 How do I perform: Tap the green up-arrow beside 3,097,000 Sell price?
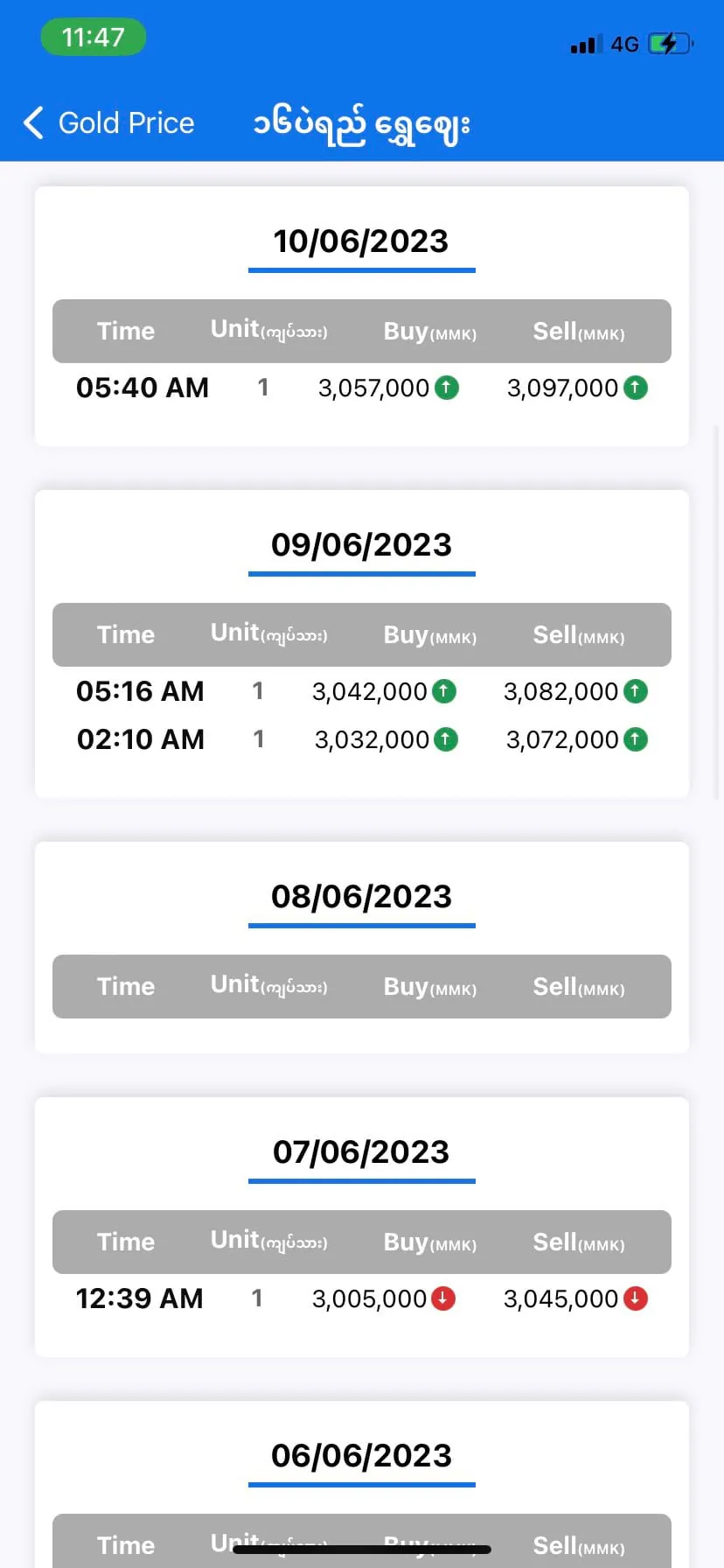[636, 388]
